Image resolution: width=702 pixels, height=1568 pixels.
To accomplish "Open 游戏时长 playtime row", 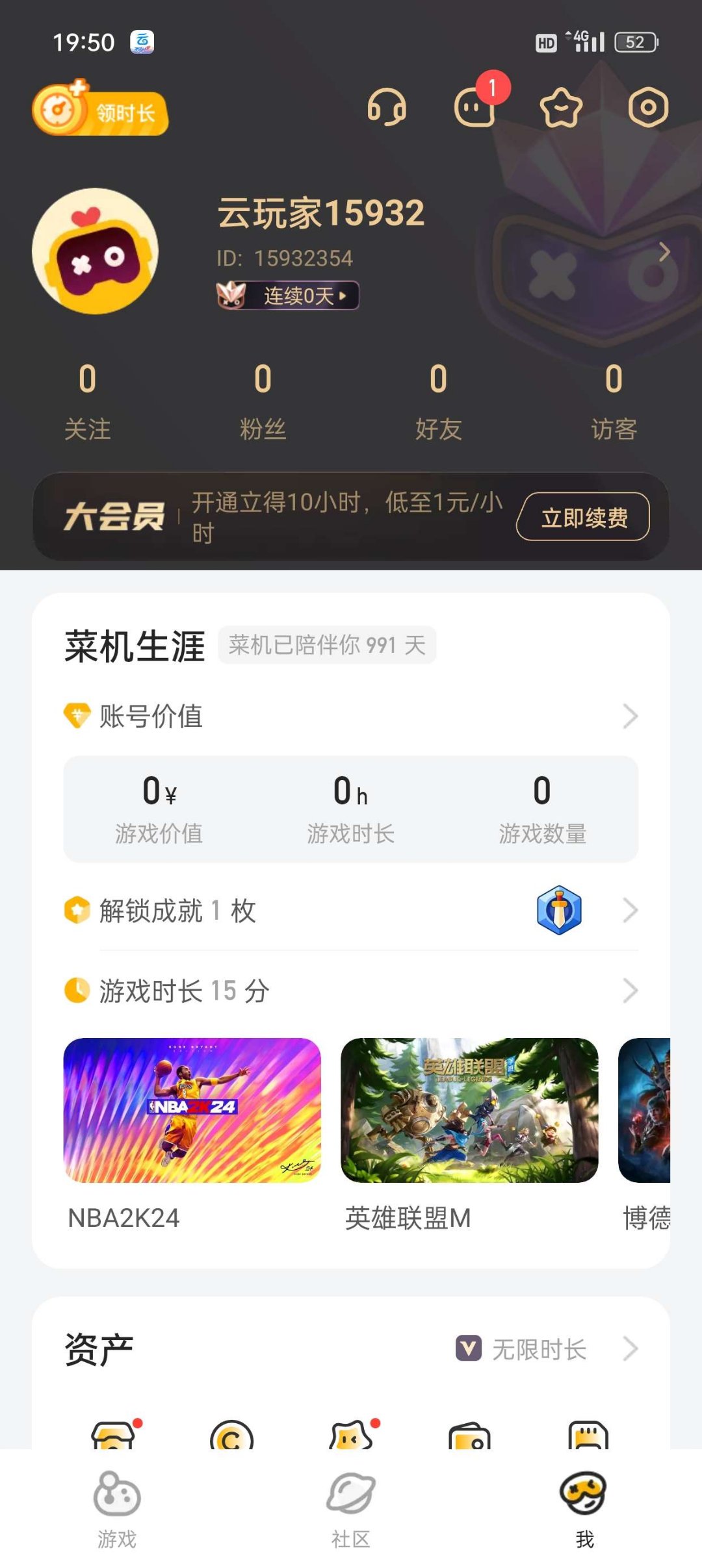I will [x=351, y=991].
